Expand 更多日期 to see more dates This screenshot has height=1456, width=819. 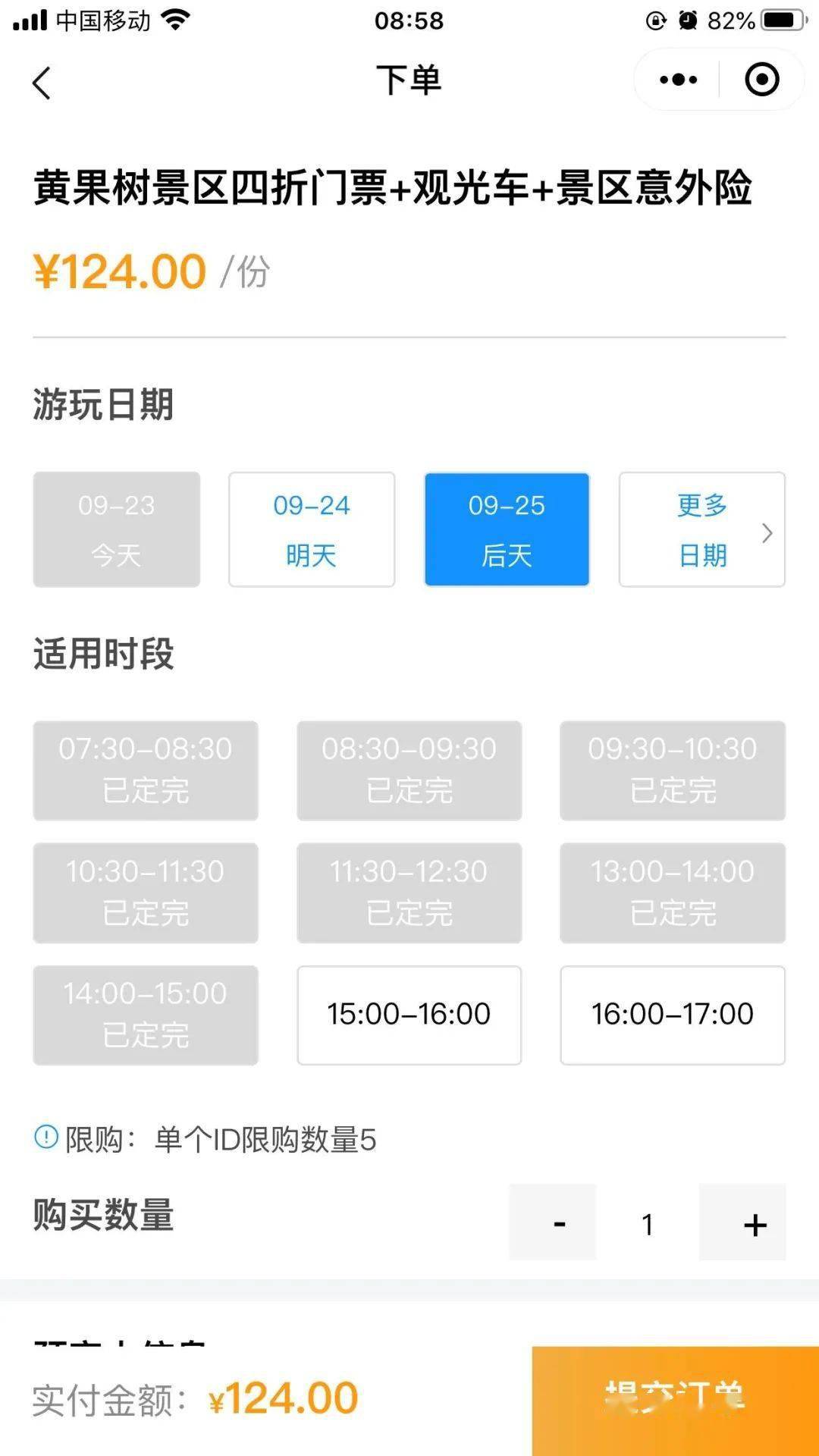(701, 529)
